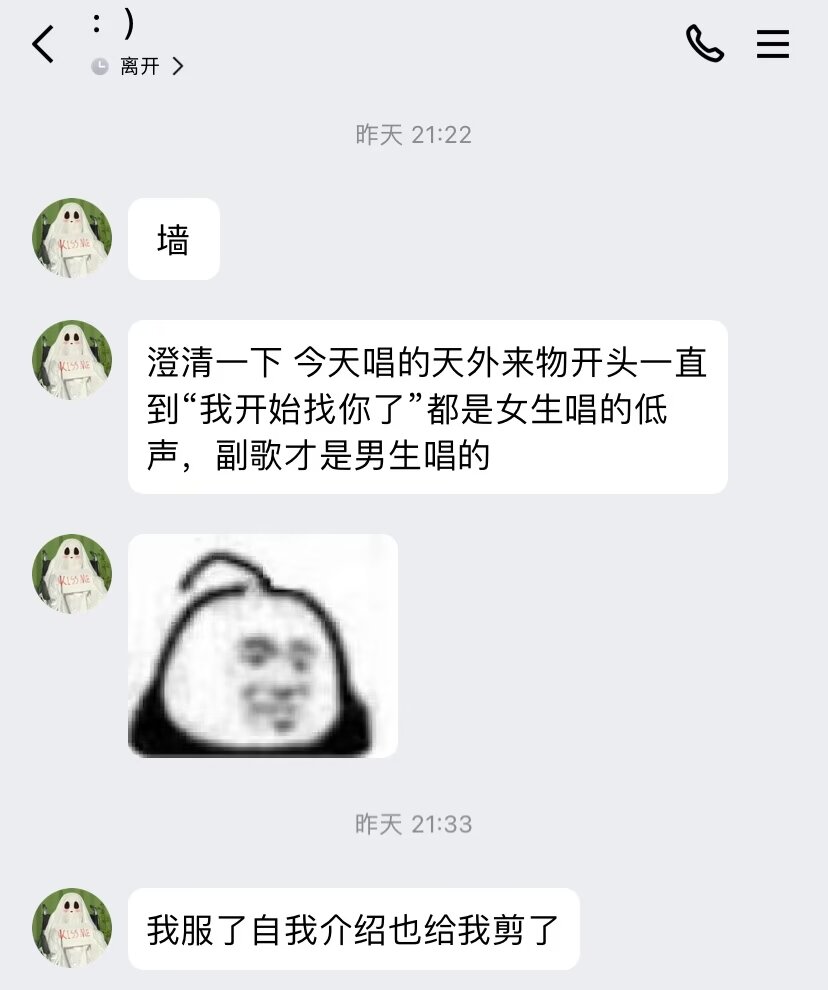828x990 pixels.
Task: Open sender avatar beside the 墙 message
Action: point(72,238)
